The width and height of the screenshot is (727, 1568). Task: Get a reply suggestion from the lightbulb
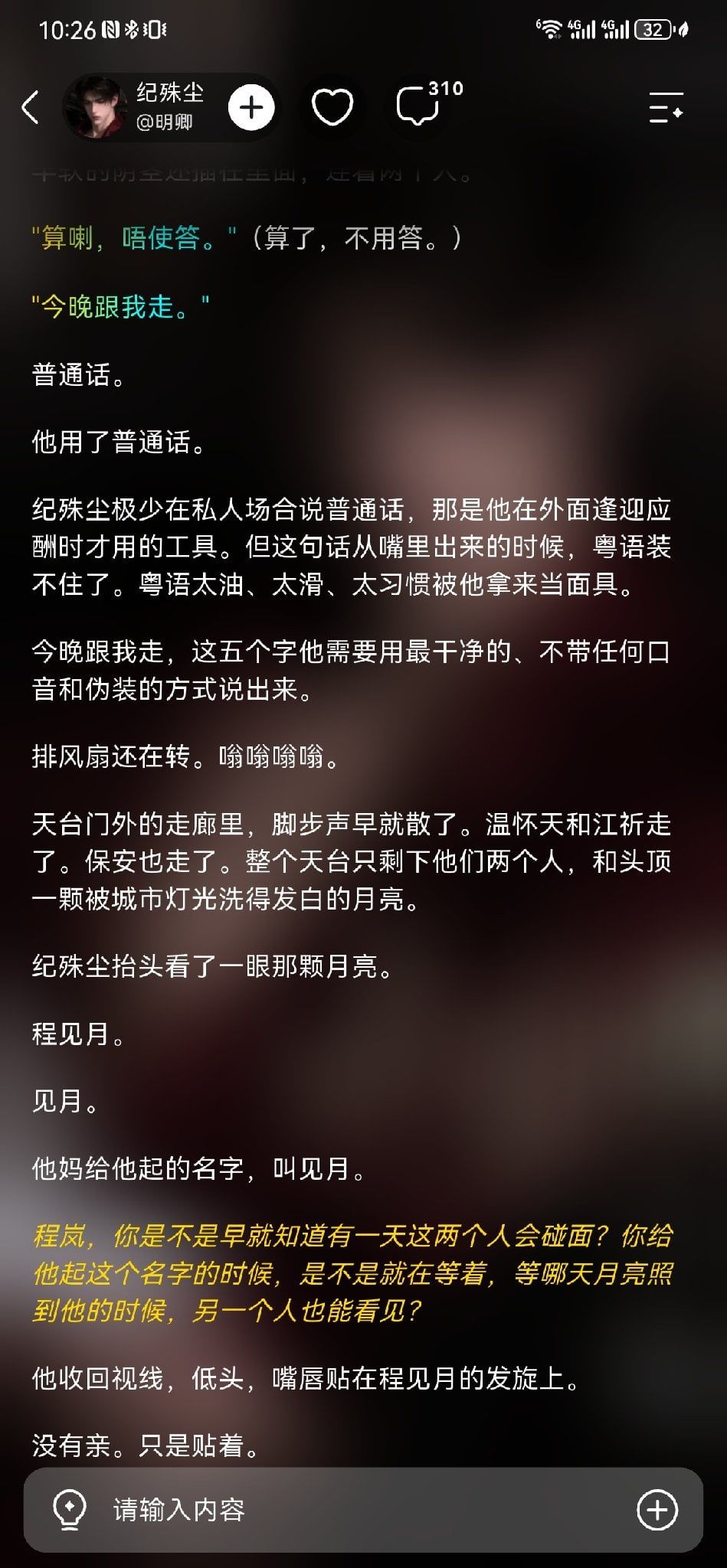(69, 1511)
